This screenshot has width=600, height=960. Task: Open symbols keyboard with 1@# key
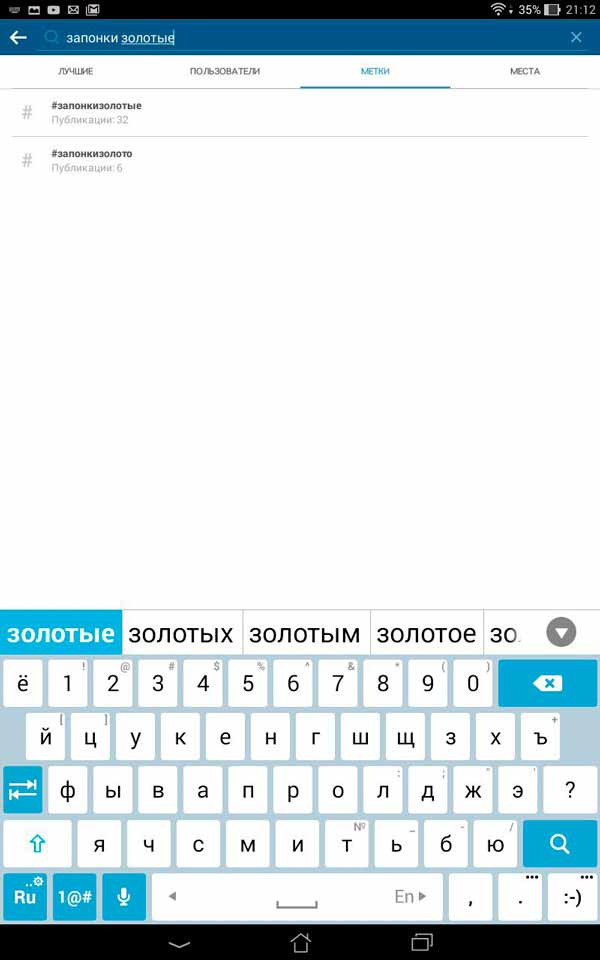(x=74, y=897)
